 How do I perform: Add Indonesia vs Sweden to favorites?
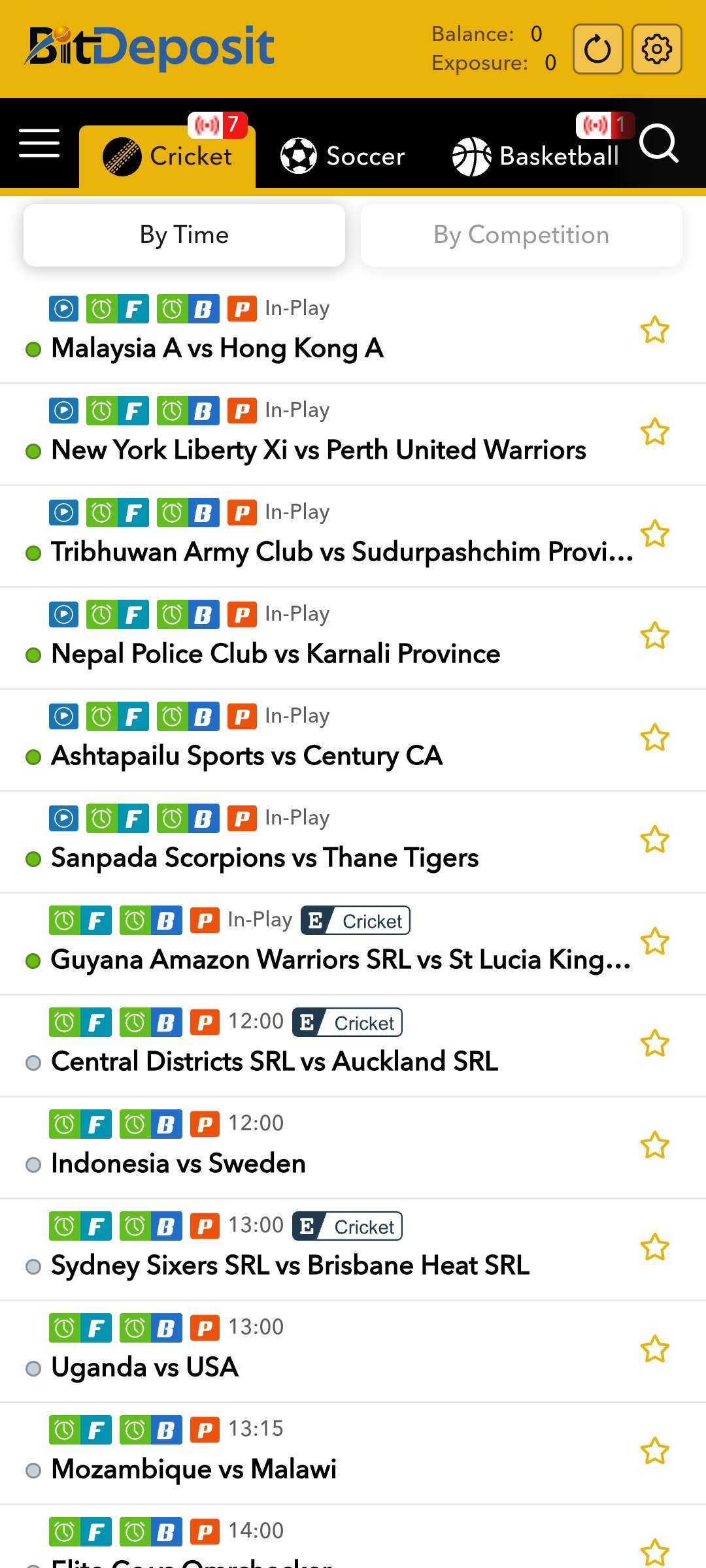point(654,1145)
